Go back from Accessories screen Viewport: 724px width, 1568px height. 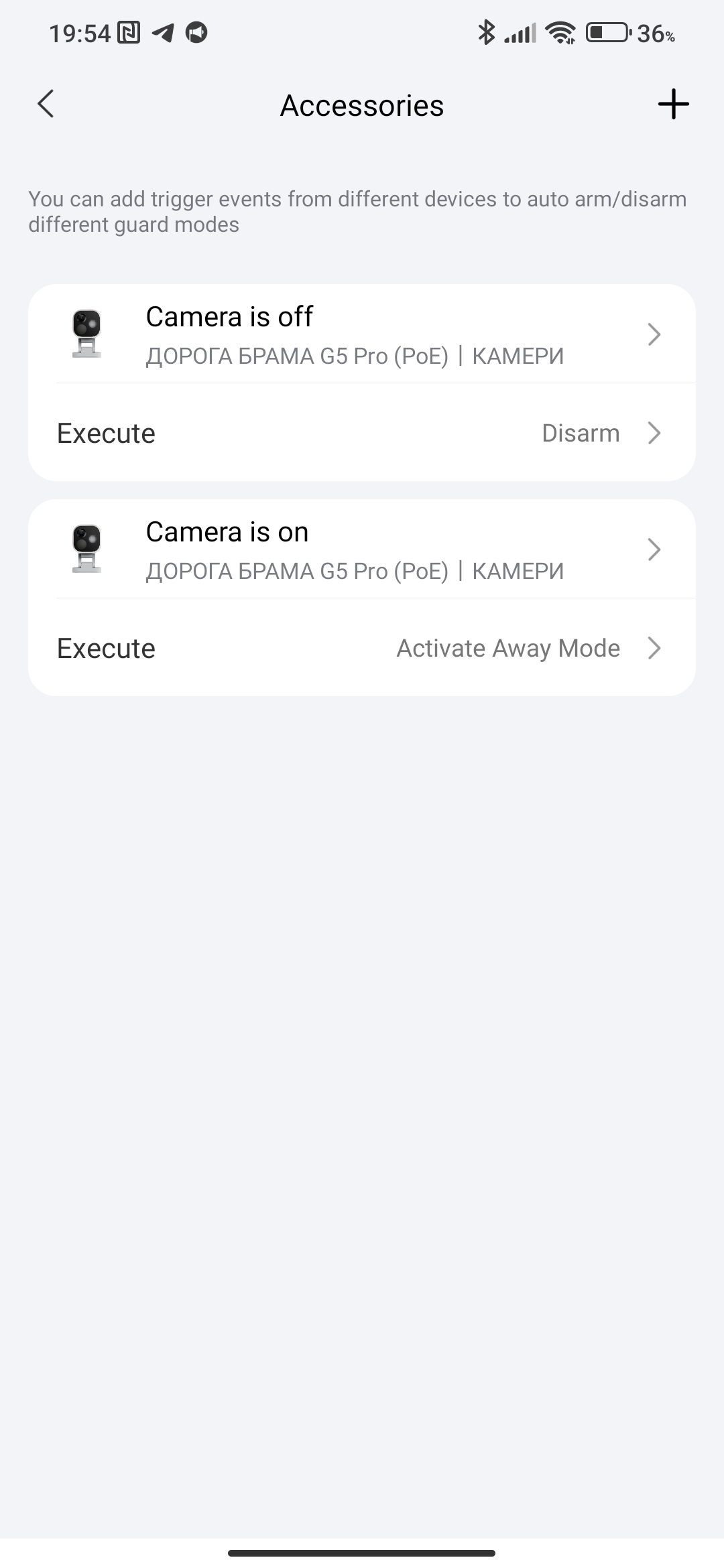[46, 105]
